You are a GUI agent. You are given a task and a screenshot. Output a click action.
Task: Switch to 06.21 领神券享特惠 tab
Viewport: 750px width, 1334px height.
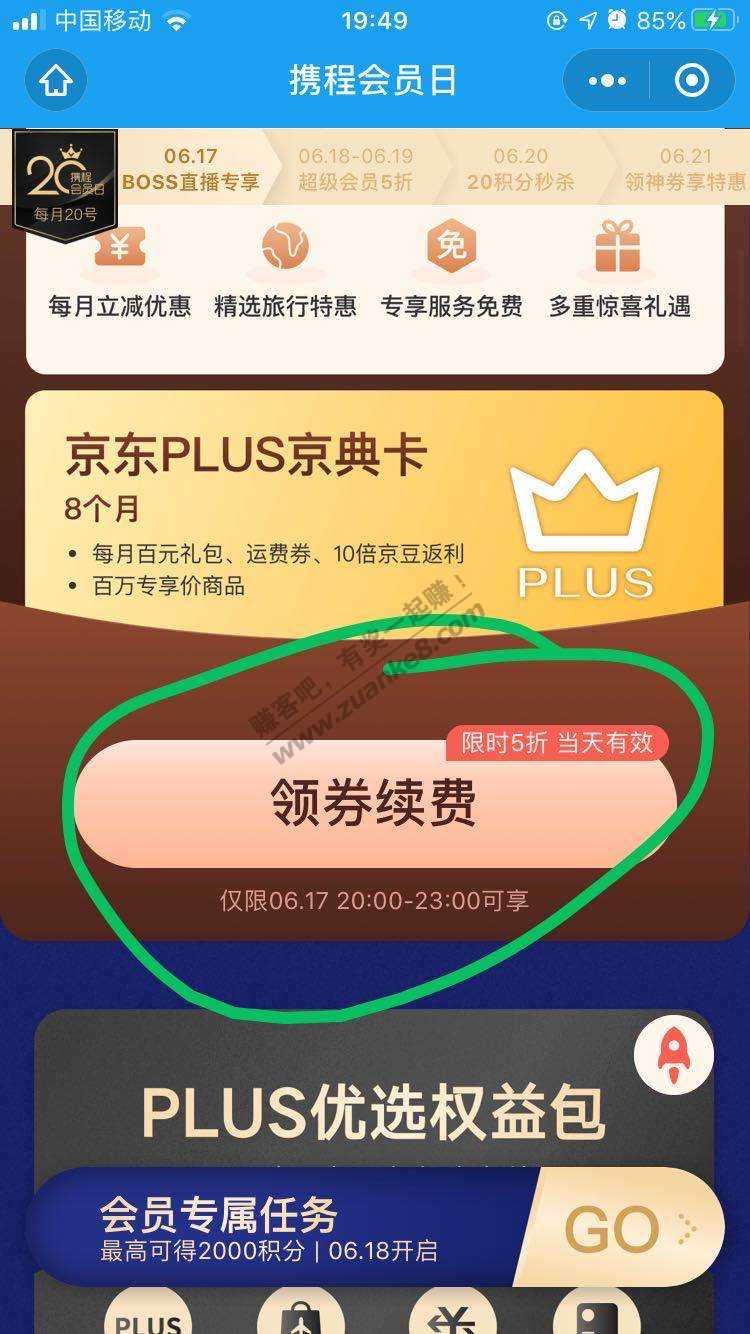[685, 169]
